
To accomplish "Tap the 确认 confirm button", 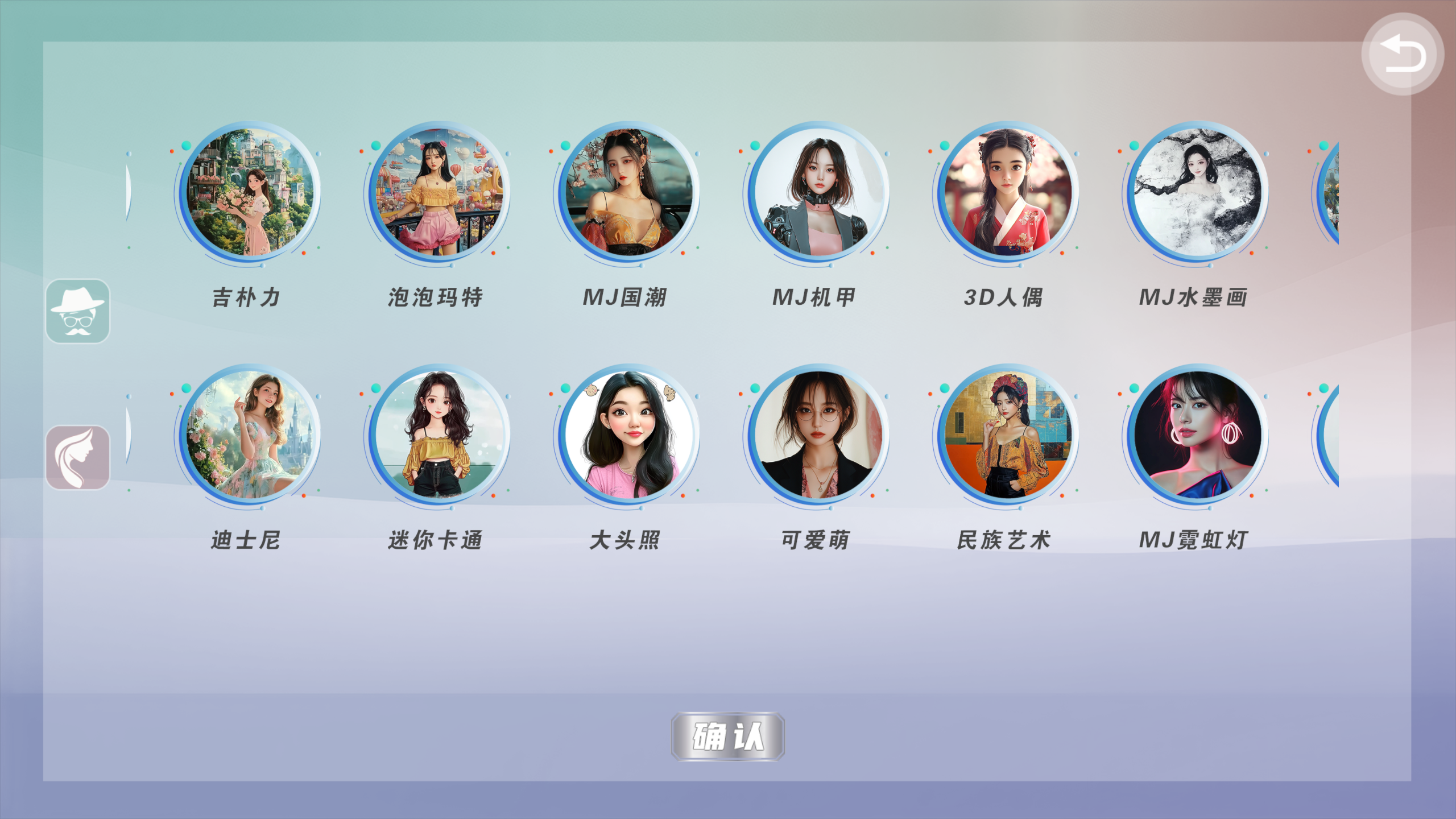I will [728, 737].
